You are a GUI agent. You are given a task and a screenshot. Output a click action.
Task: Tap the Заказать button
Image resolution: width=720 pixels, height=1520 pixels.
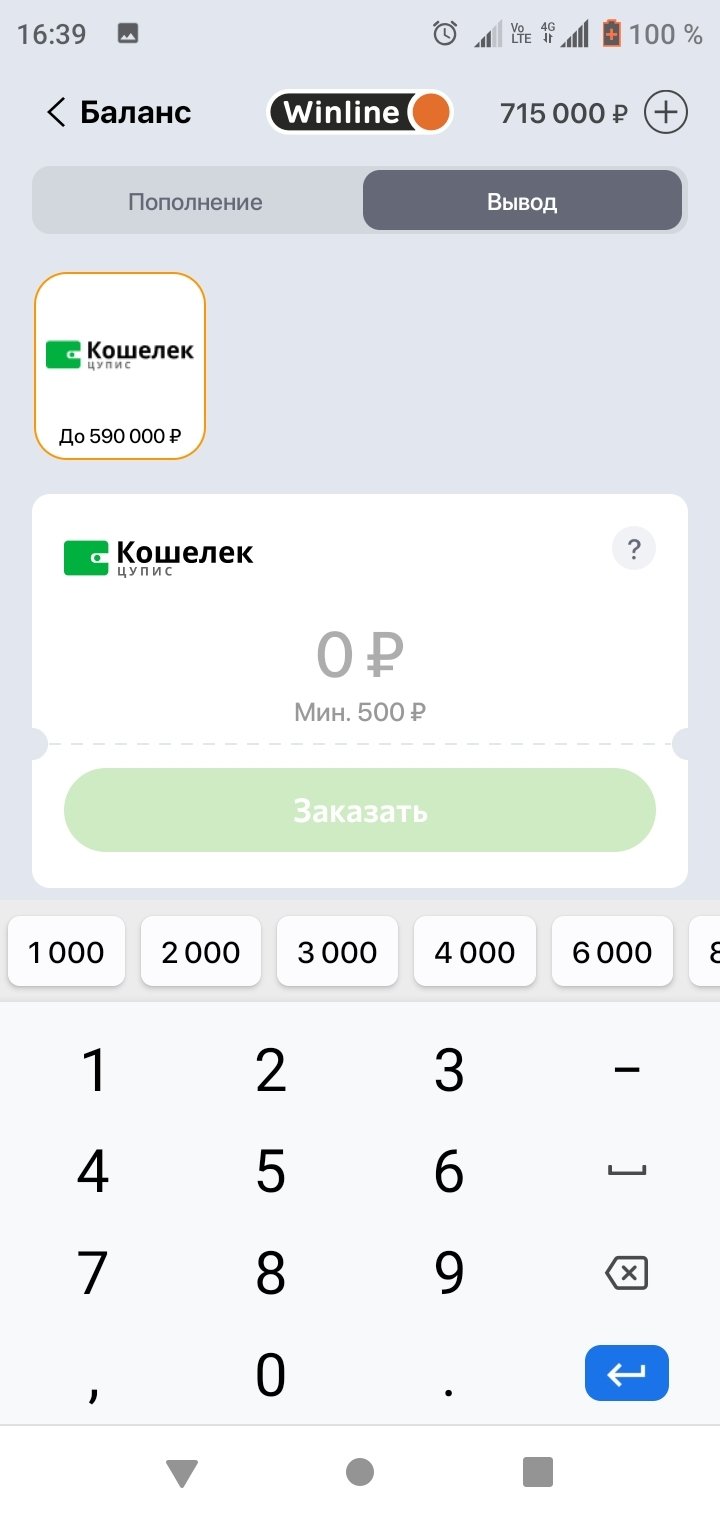(x=360, y=810)
